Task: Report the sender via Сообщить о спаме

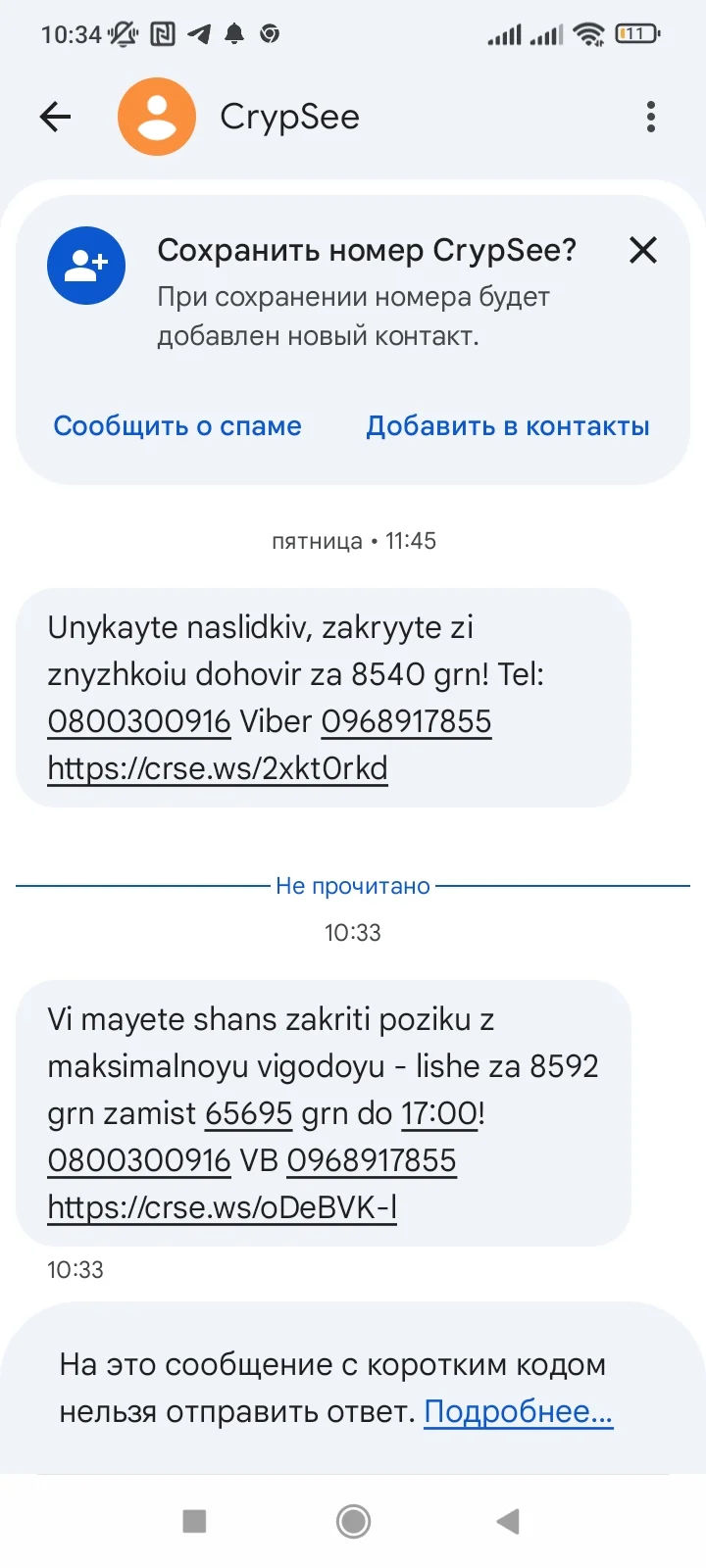Action: [177, 426]
